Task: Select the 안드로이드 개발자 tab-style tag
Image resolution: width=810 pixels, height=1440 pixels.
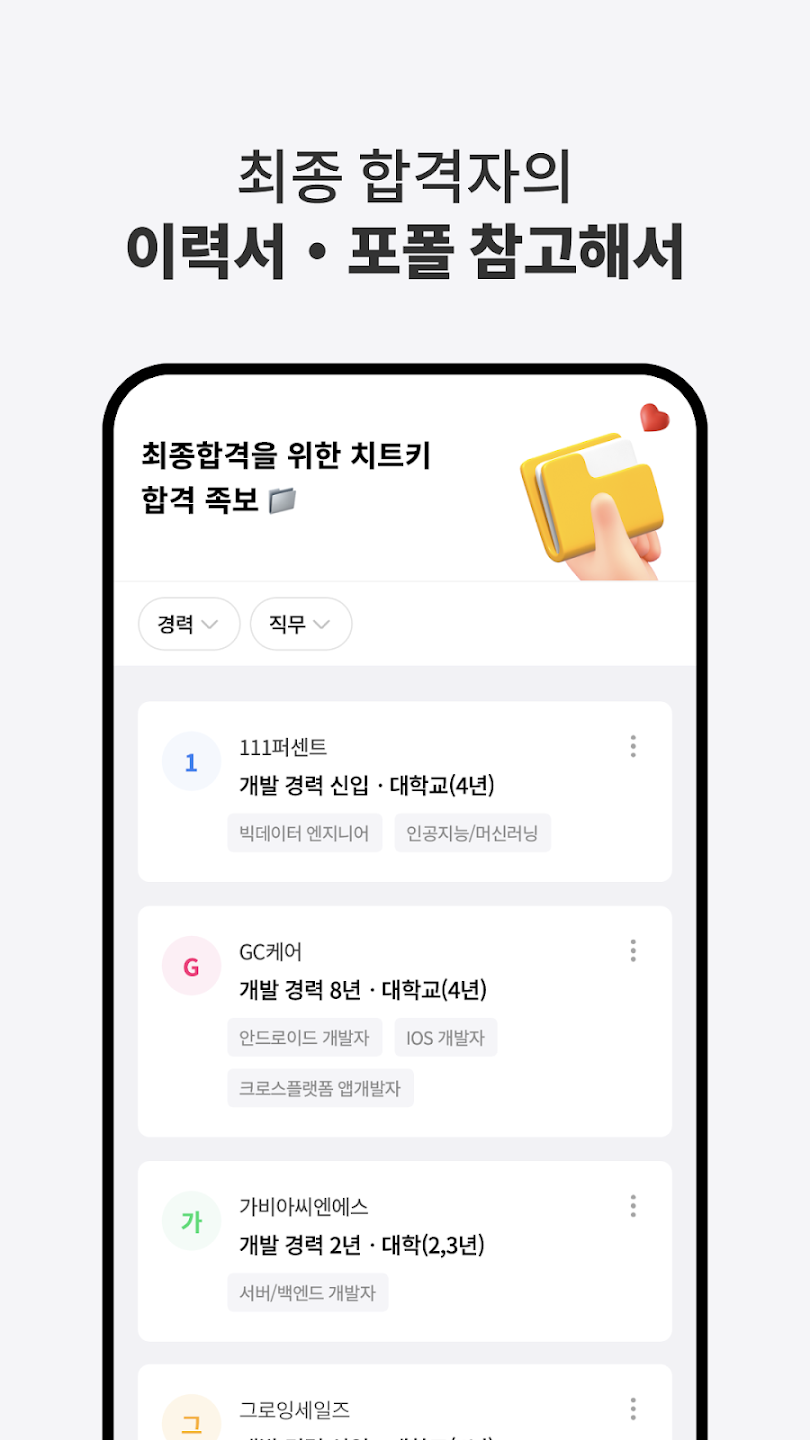Action: click(x=304, y=1037)
